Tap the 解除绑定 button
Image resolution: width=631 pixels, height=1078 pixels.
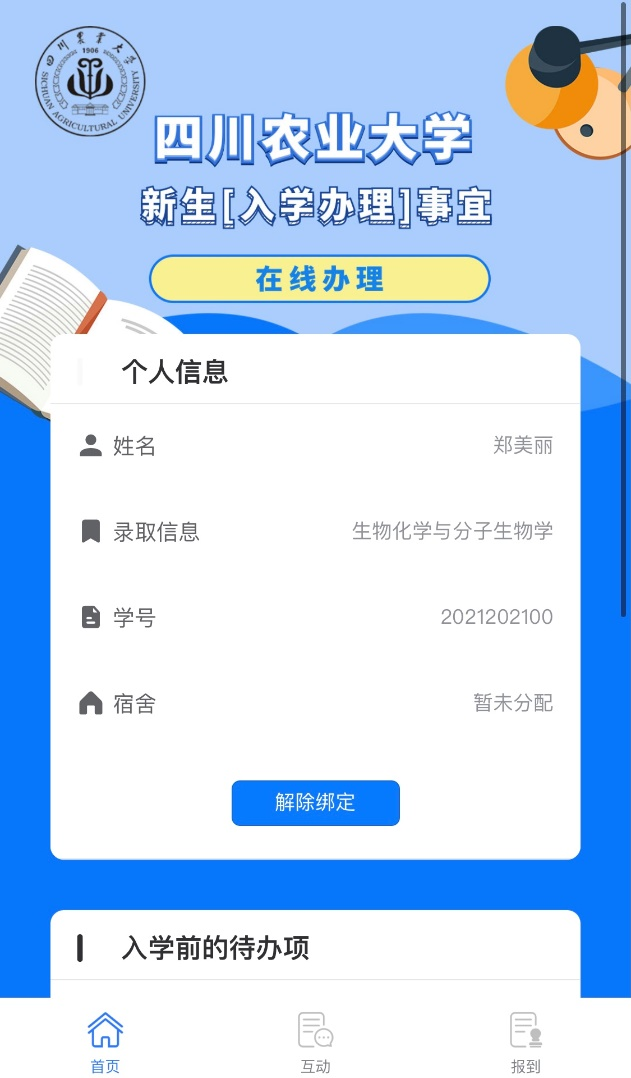click(x=315, y=803)
